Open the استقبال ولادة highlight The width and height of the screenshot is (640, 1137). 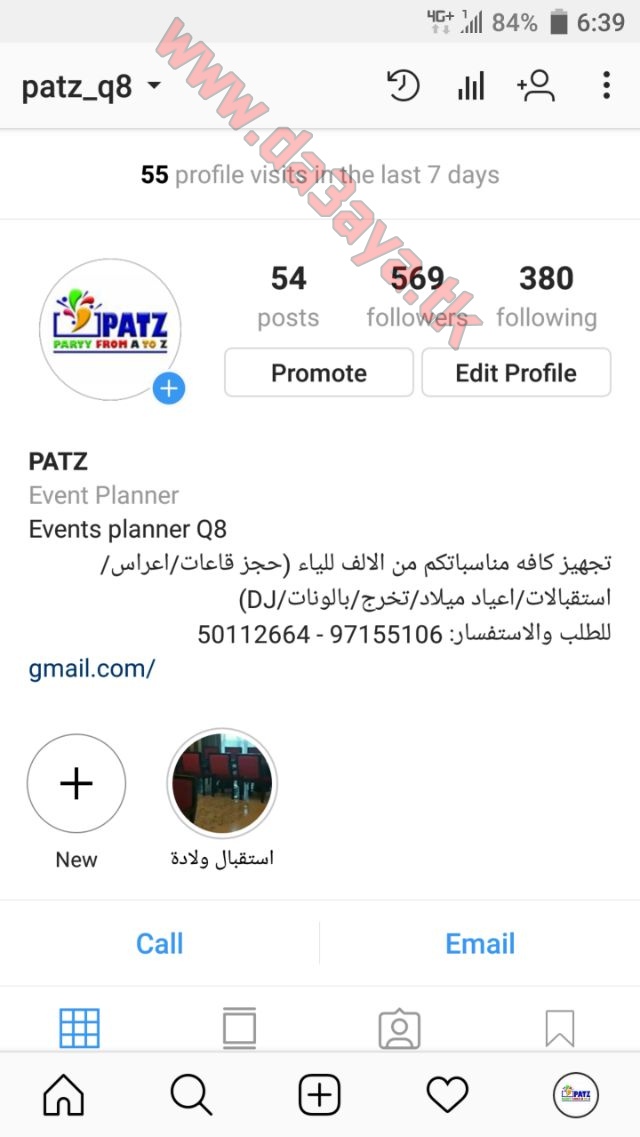point(223,783)
